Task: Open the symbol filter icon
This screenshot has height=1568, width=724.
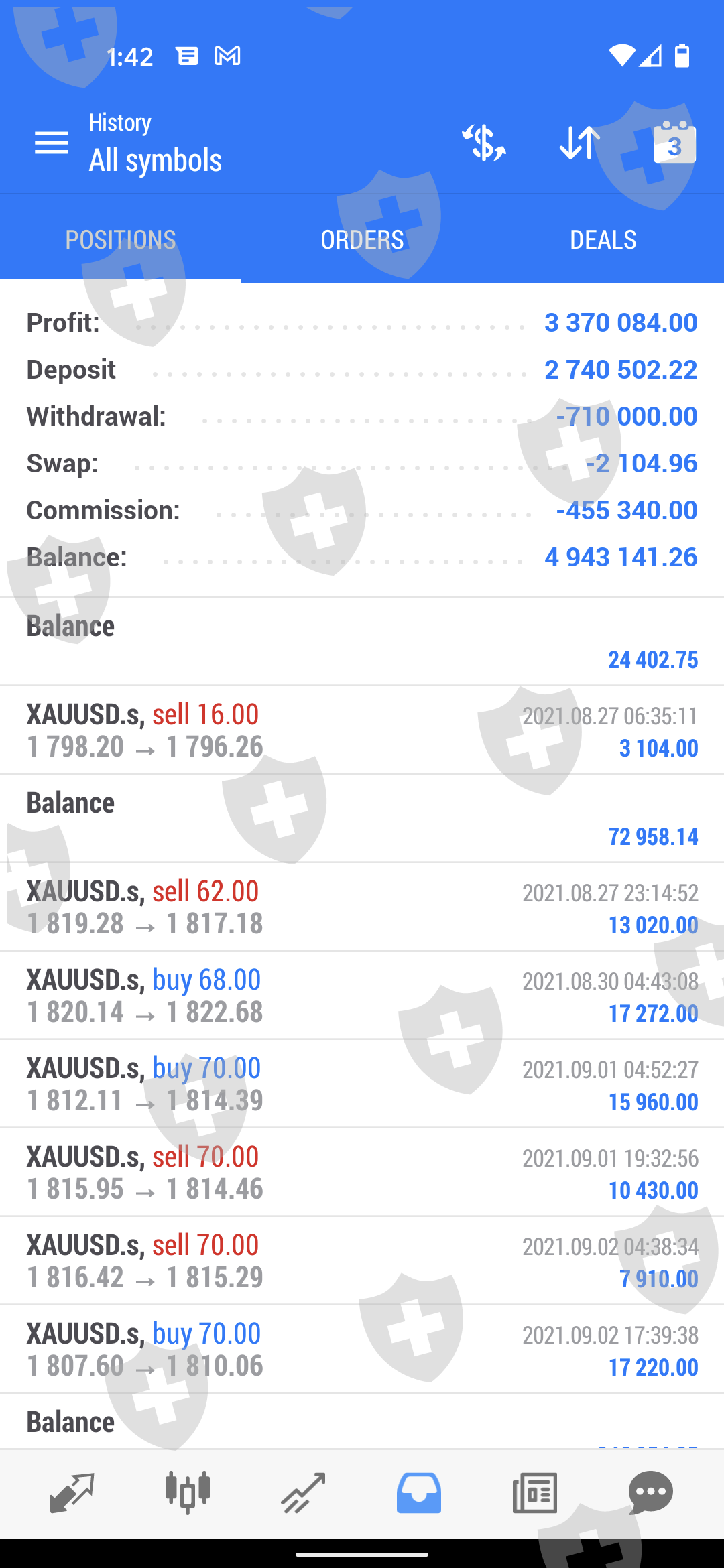Action: [x=484, y=143]
